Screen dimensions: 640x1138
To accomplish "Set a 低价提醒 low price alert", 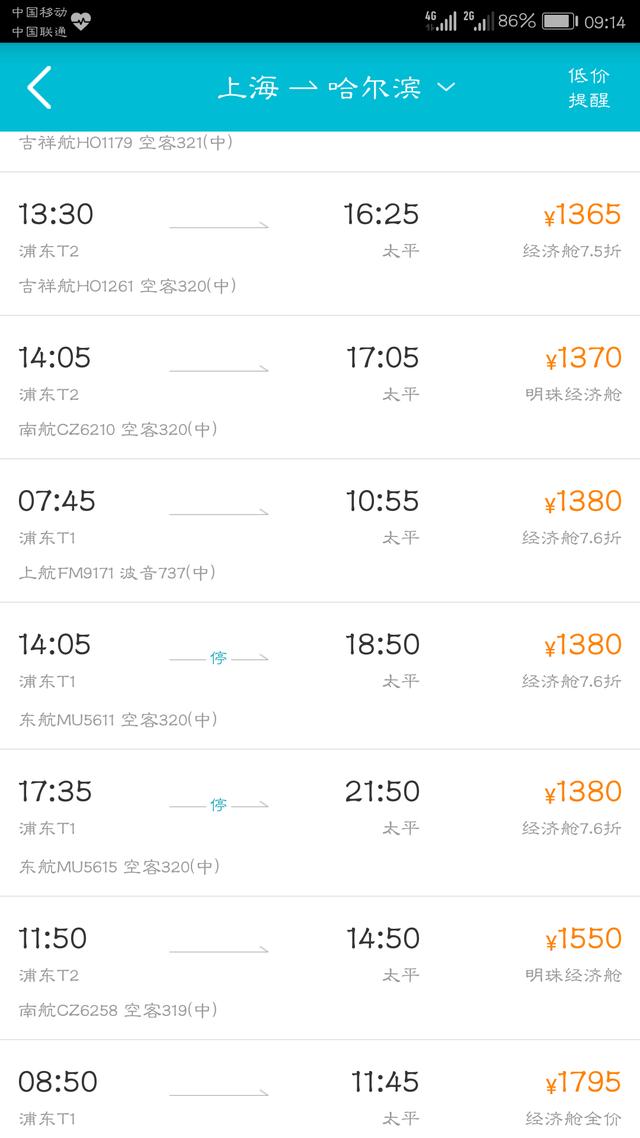I will tap(588, 88).
